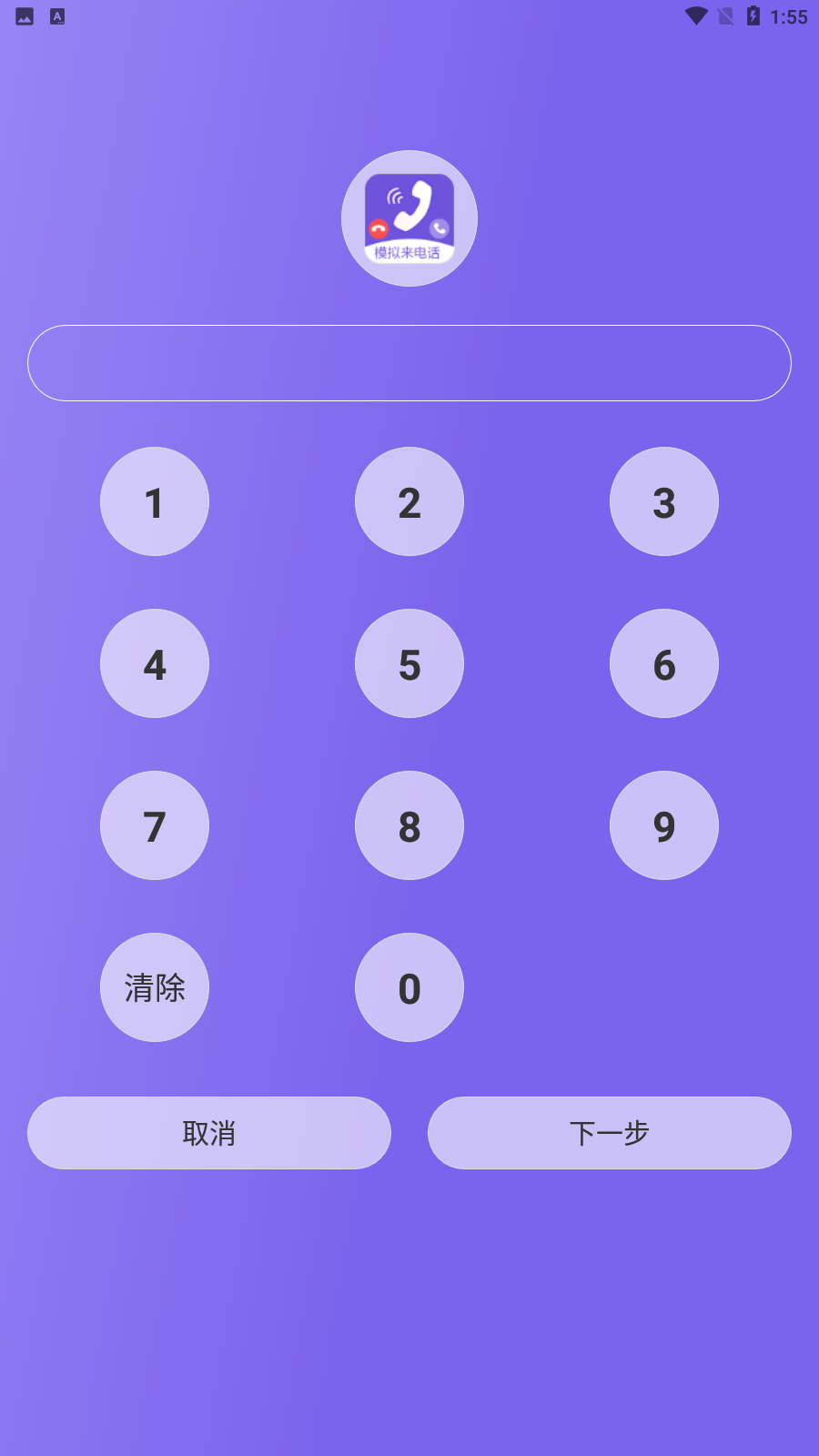Screen dimensions: 819x1456
Task: Focus the empty passcode input field
Action: (409, 363)
